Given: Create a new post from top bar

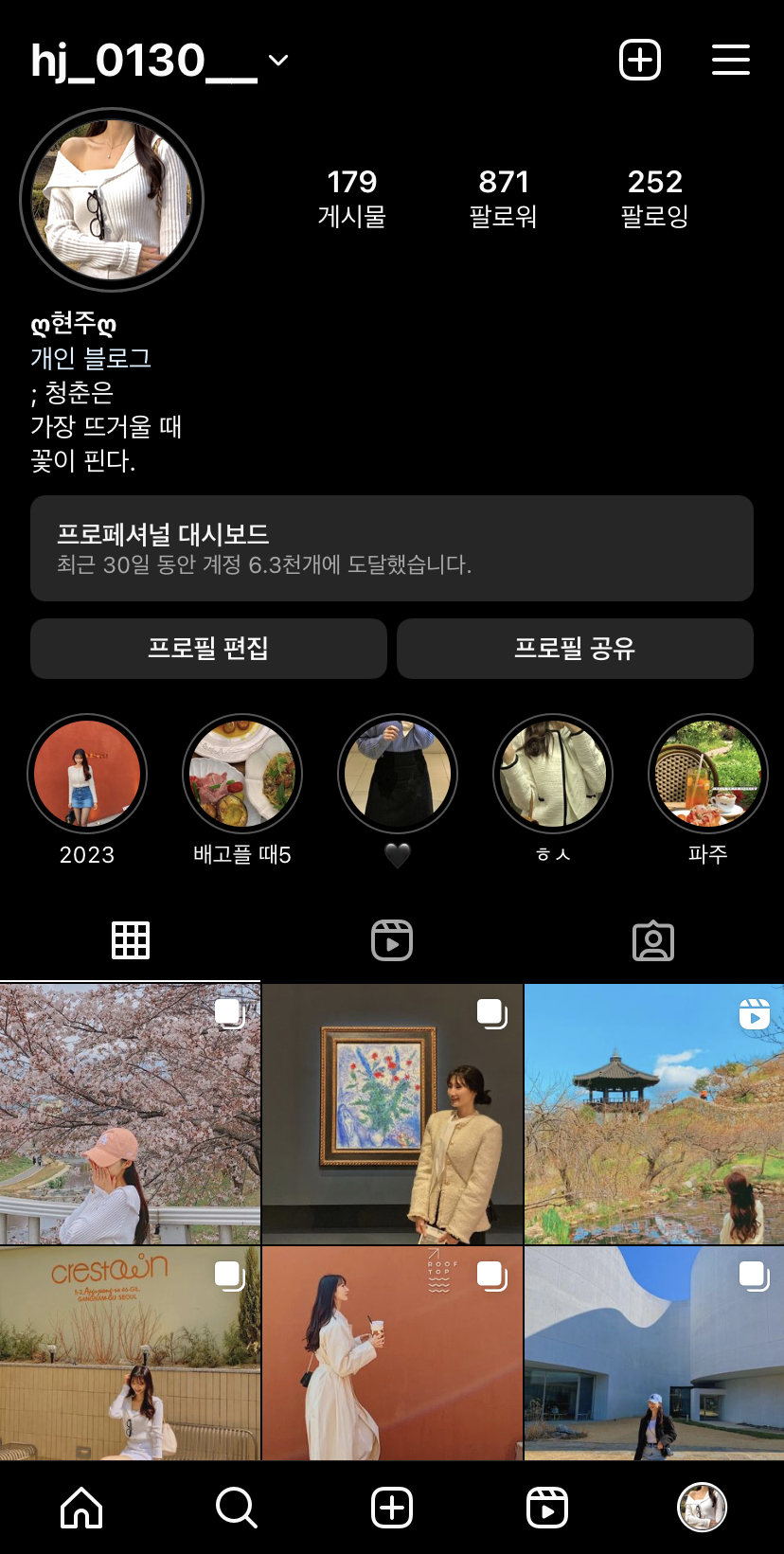Looking at the screenshot, I should [x=640, y=61].
